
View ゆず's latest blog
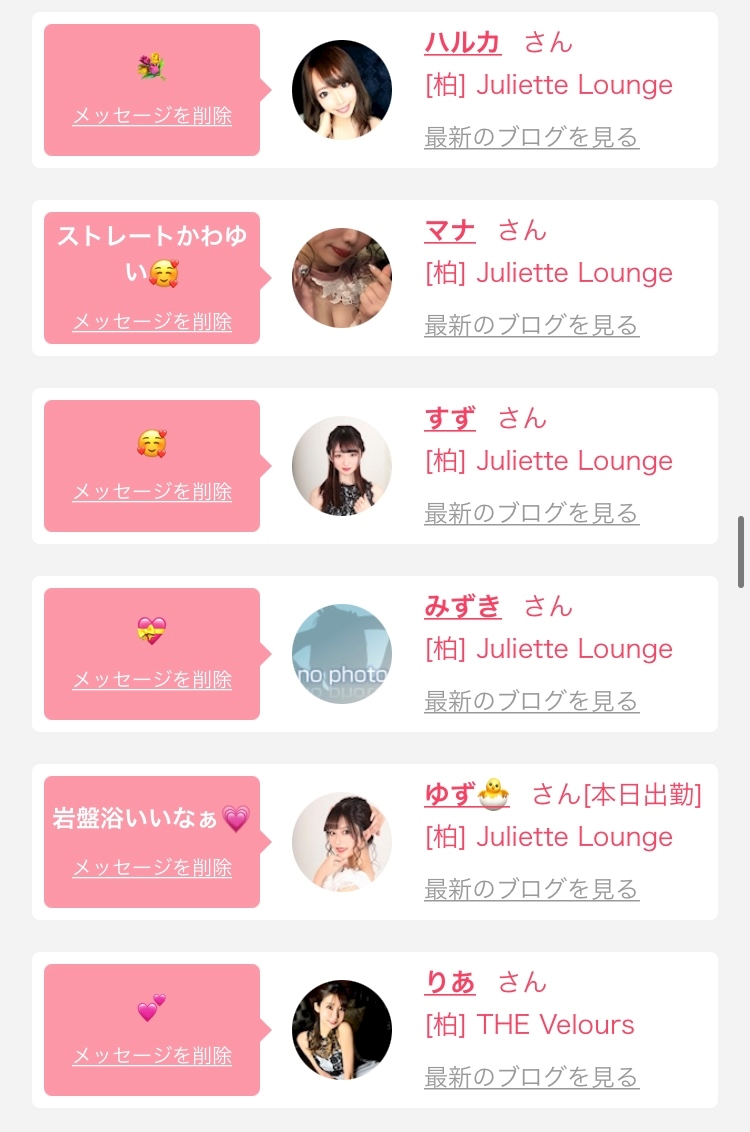pyautogui.click(x=531, y=889)
